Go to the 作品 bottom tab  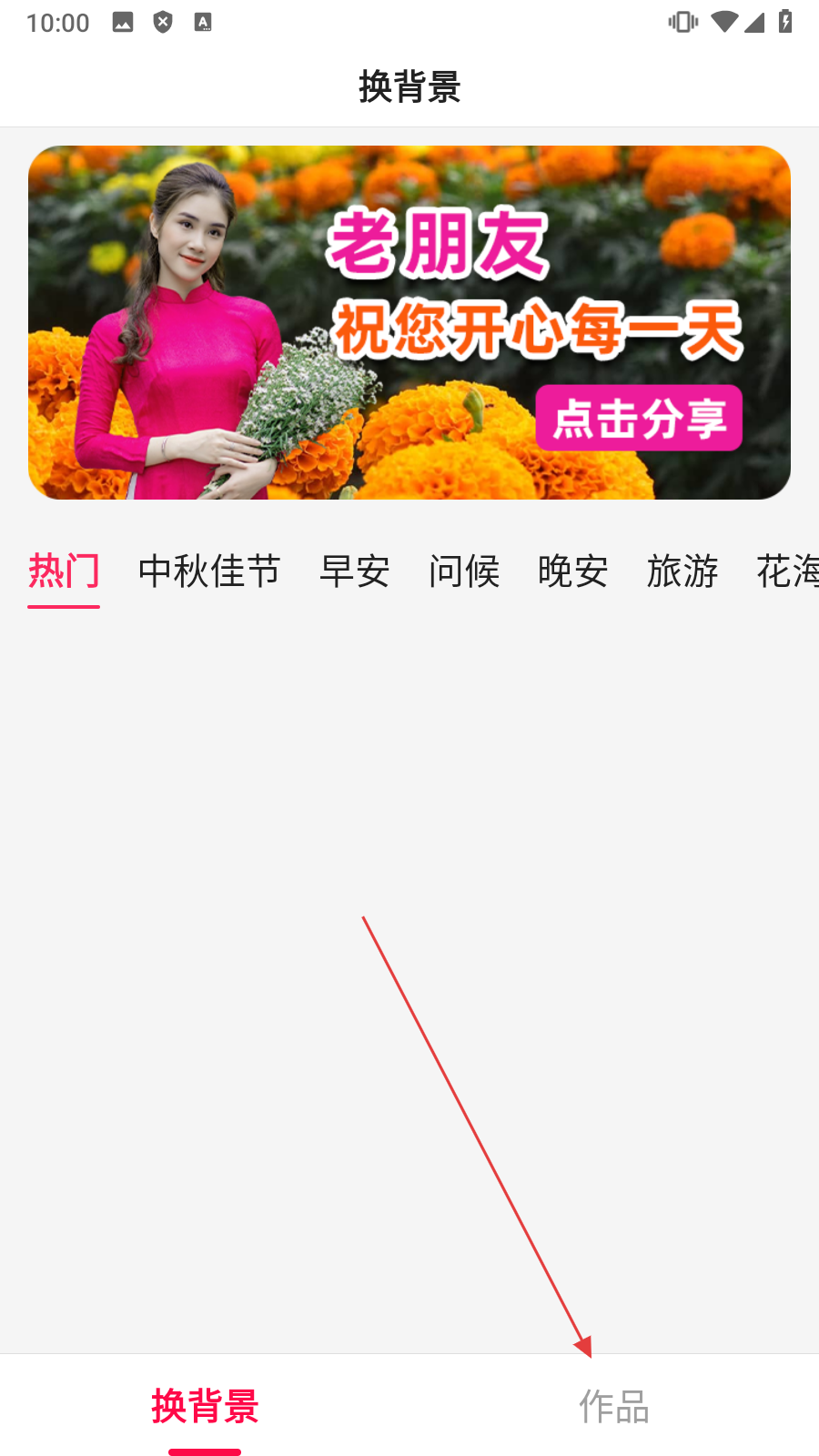coord(614,1406)
